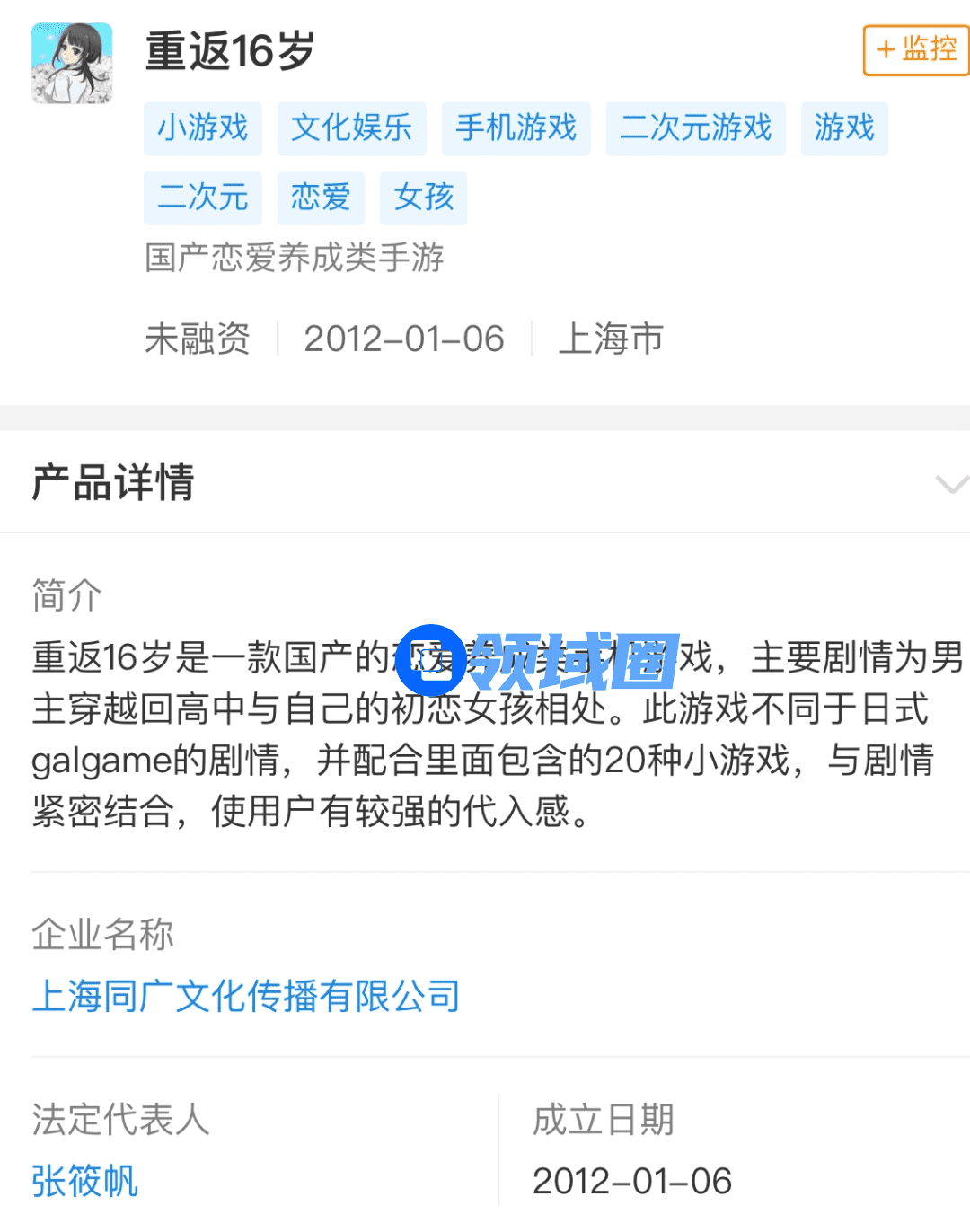The image size is (970, 1232).
Task: View legal representative 张筱帆
Action: pos(85,1181)
